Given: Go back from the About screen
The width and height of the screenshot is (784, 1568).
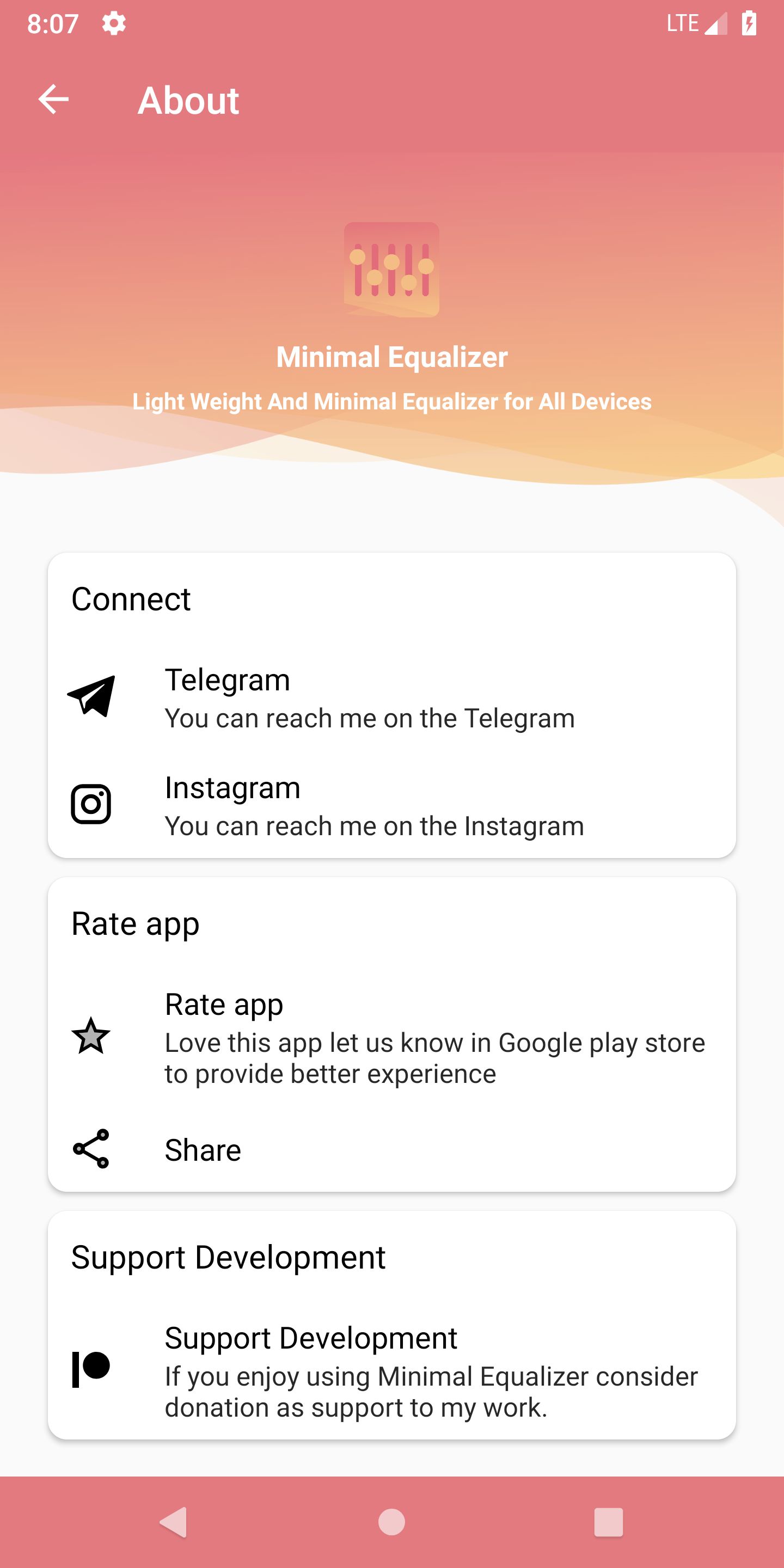Looking at the screenshot, I should [x=53, y=100].
